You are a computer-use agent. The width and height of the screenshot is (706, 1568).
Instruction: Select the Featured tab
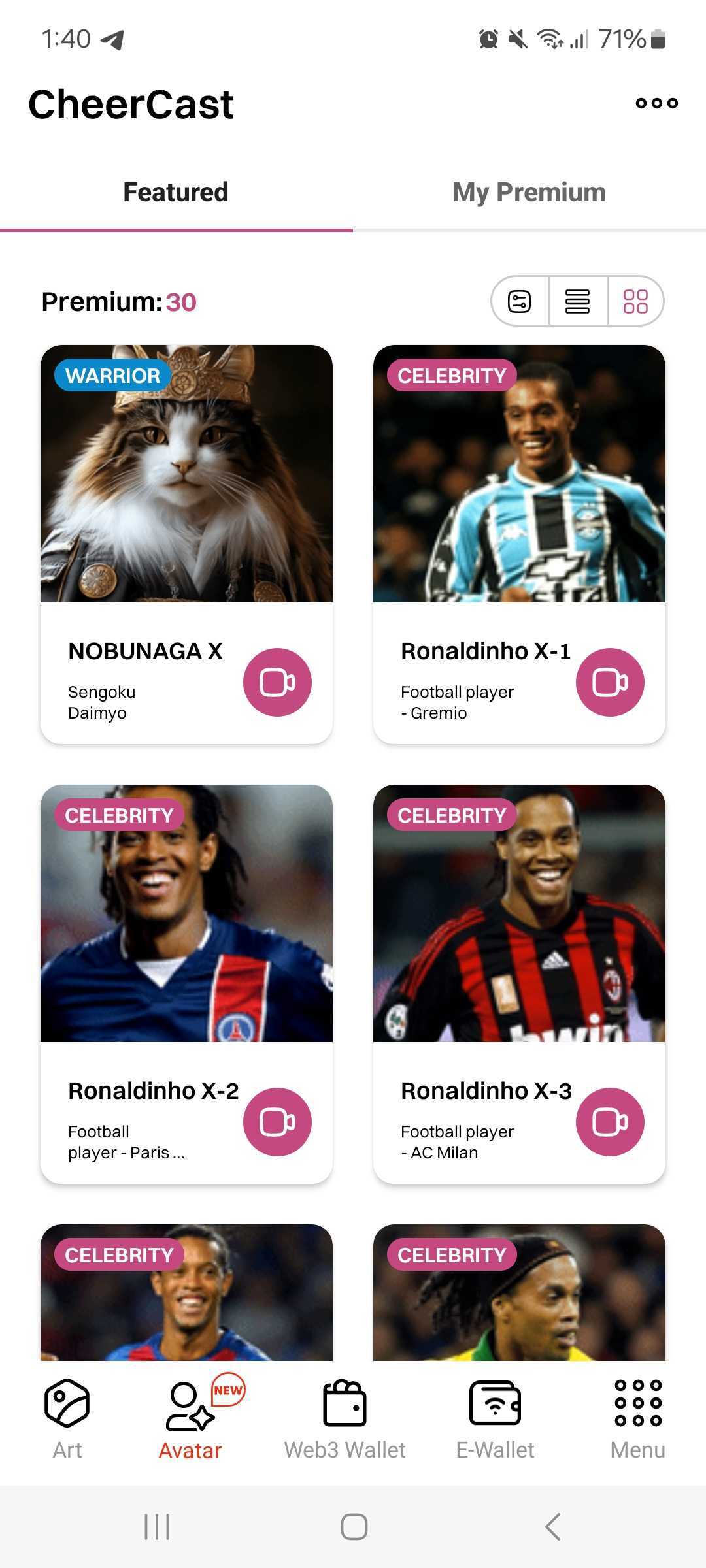tap(176, 193)
